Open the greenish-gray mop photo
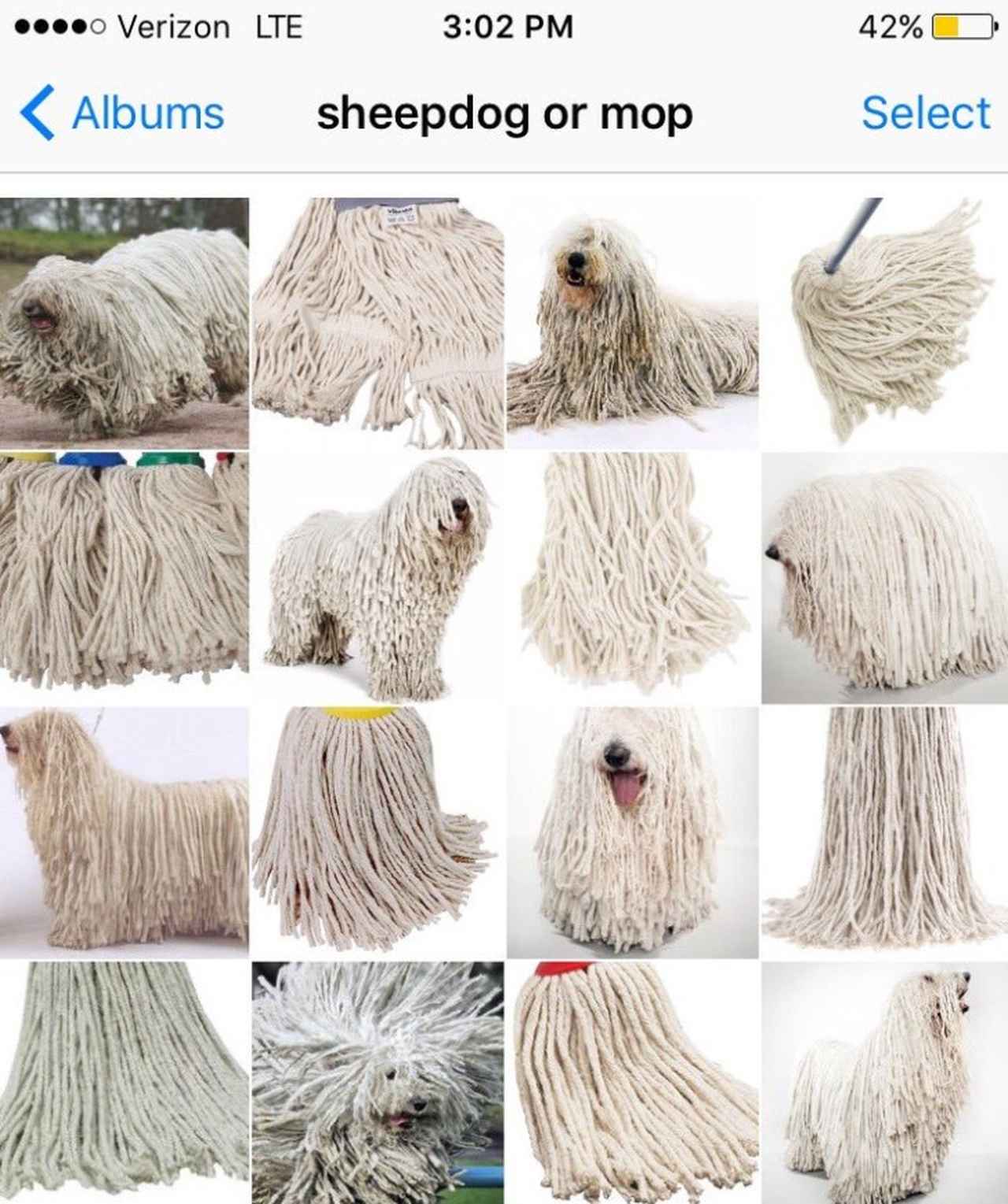This screenshot has height=1204, width=1008. [124, 1083]
